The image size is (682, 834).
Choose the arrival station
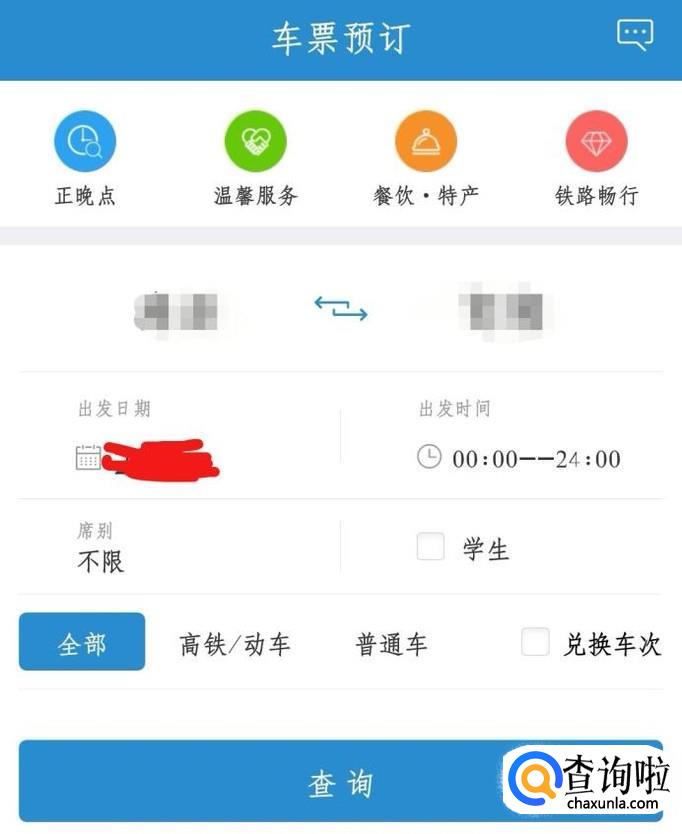(x=501, y=311)
